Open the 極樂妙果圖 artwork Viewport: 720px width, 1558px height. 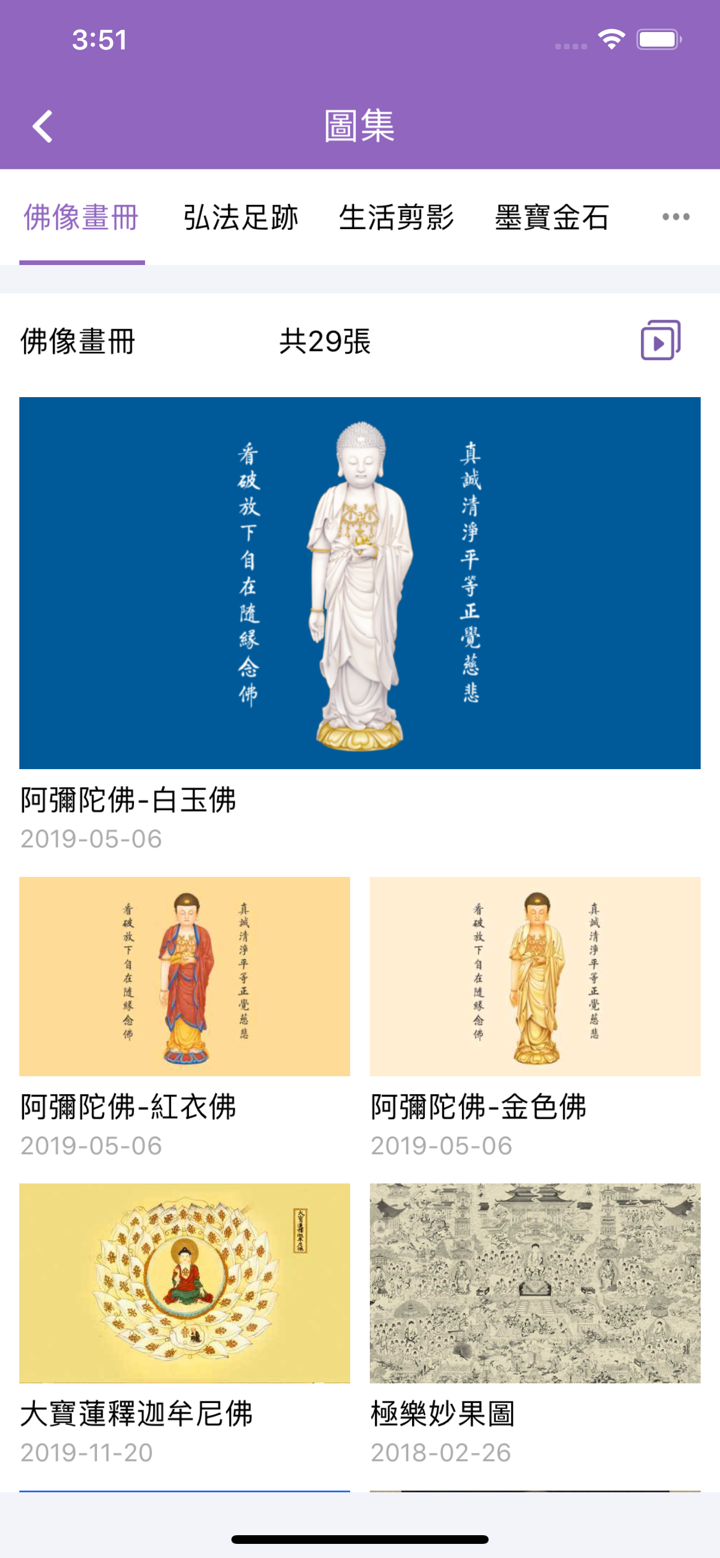(534, 1283)
